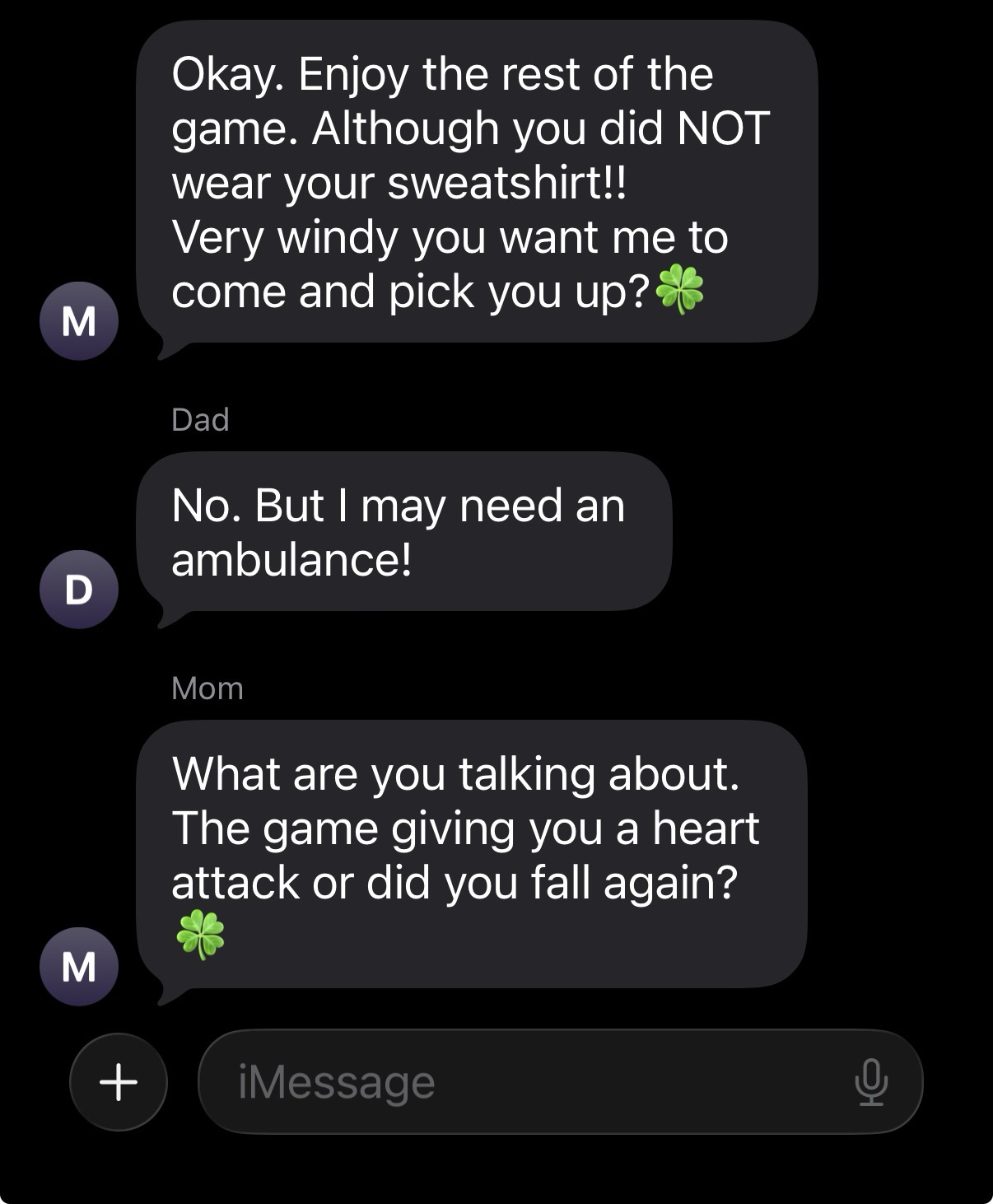The image size is (993, 1204).
Task: Record audio with the microphone icon
Action: [870, 1081]
